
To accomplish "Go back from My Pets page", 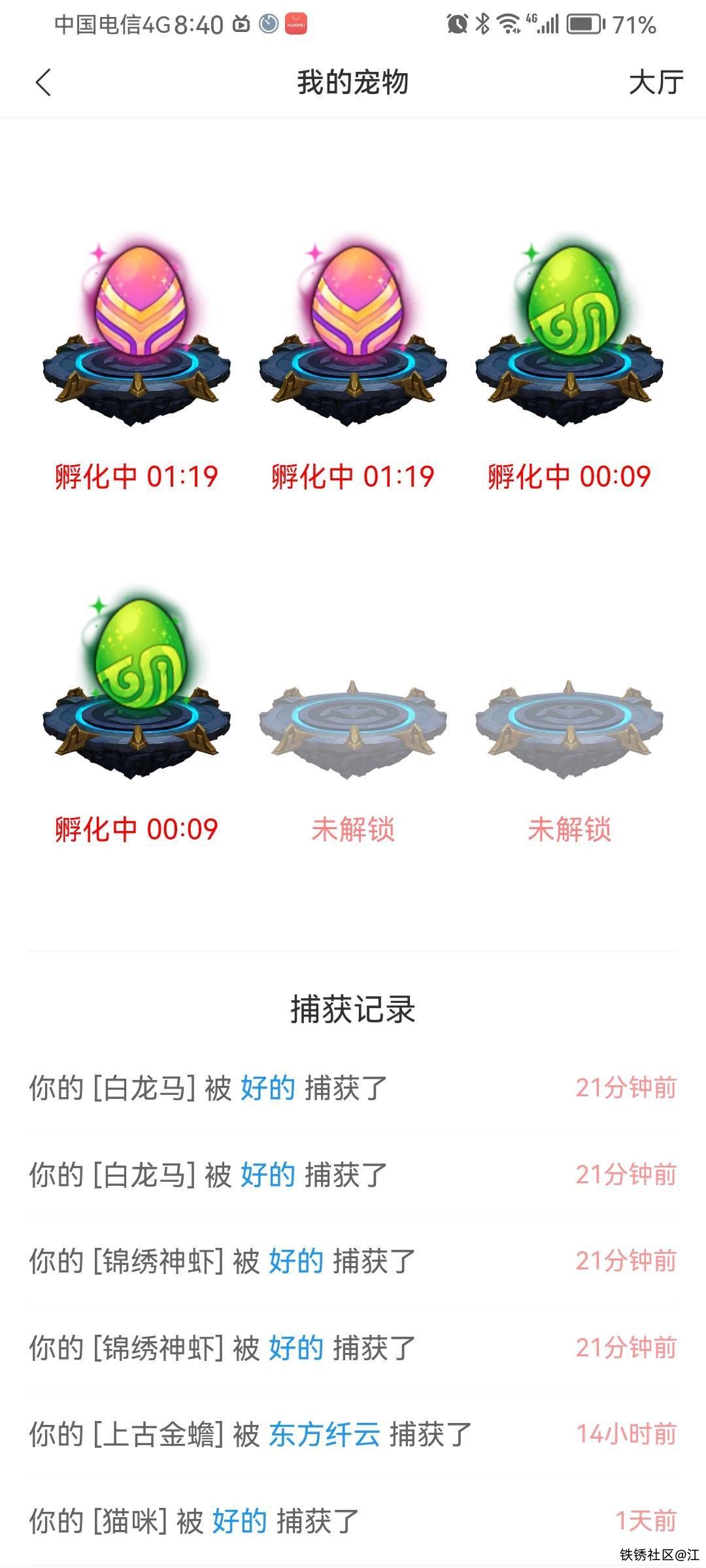I will (x=43, y=83).
